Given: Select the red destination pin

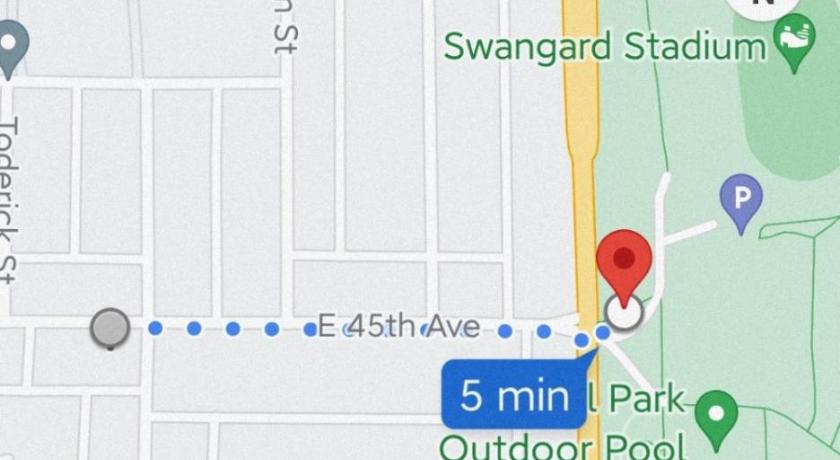Looking at the screenshot, I should tap(624, 262).
